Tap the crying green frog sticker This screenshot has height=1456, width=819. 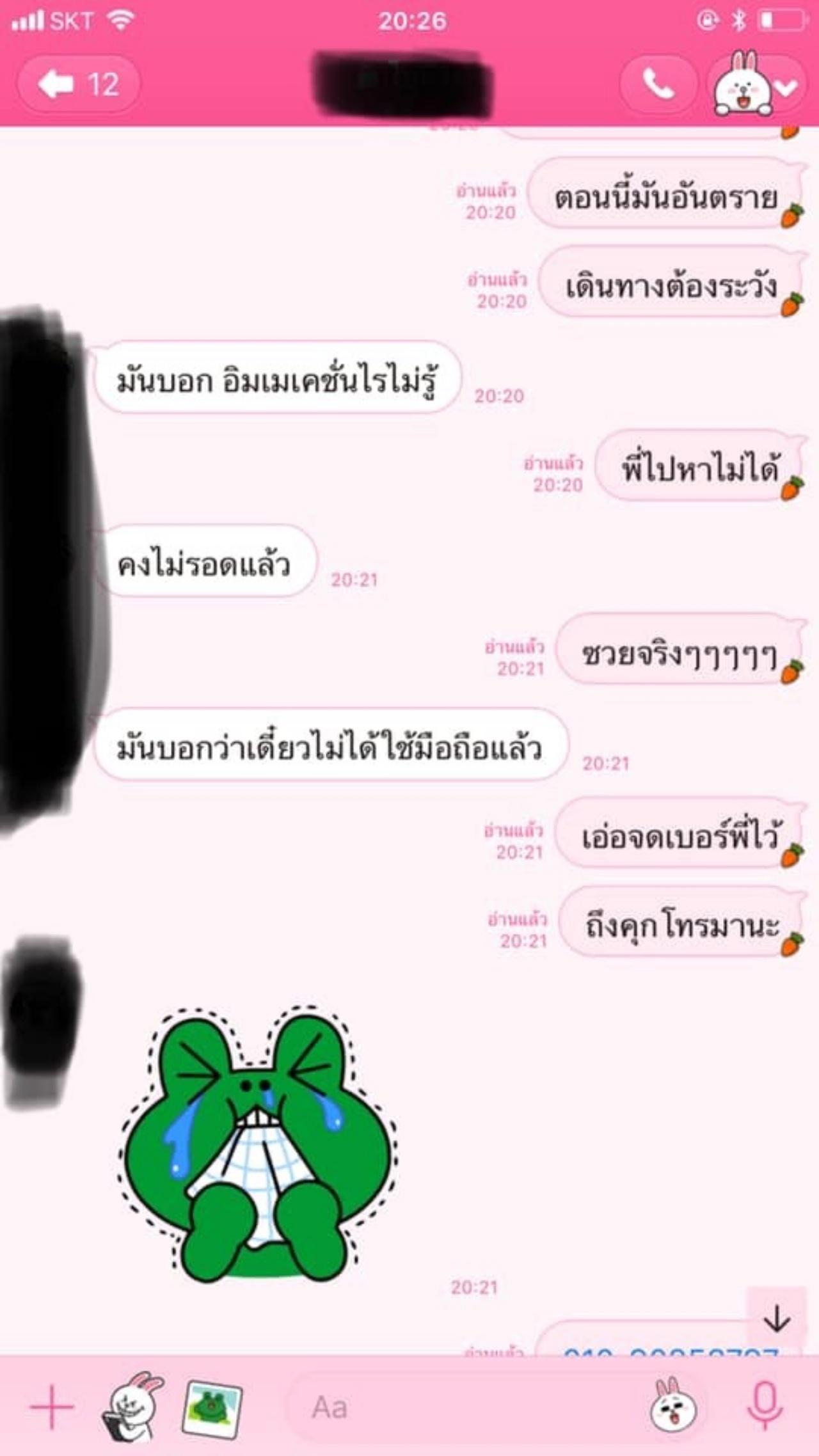coord(258,1143)
